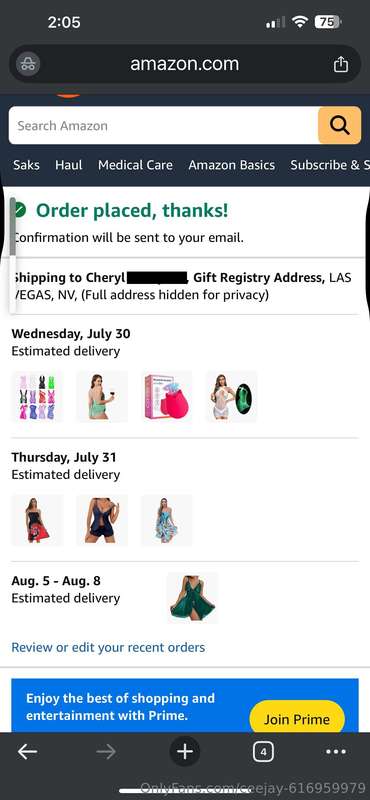Image resolution: width=370 pixels, height=800 pixels.
Task: Open the private browsing icon in address bar
Action: tap(28, 64)
